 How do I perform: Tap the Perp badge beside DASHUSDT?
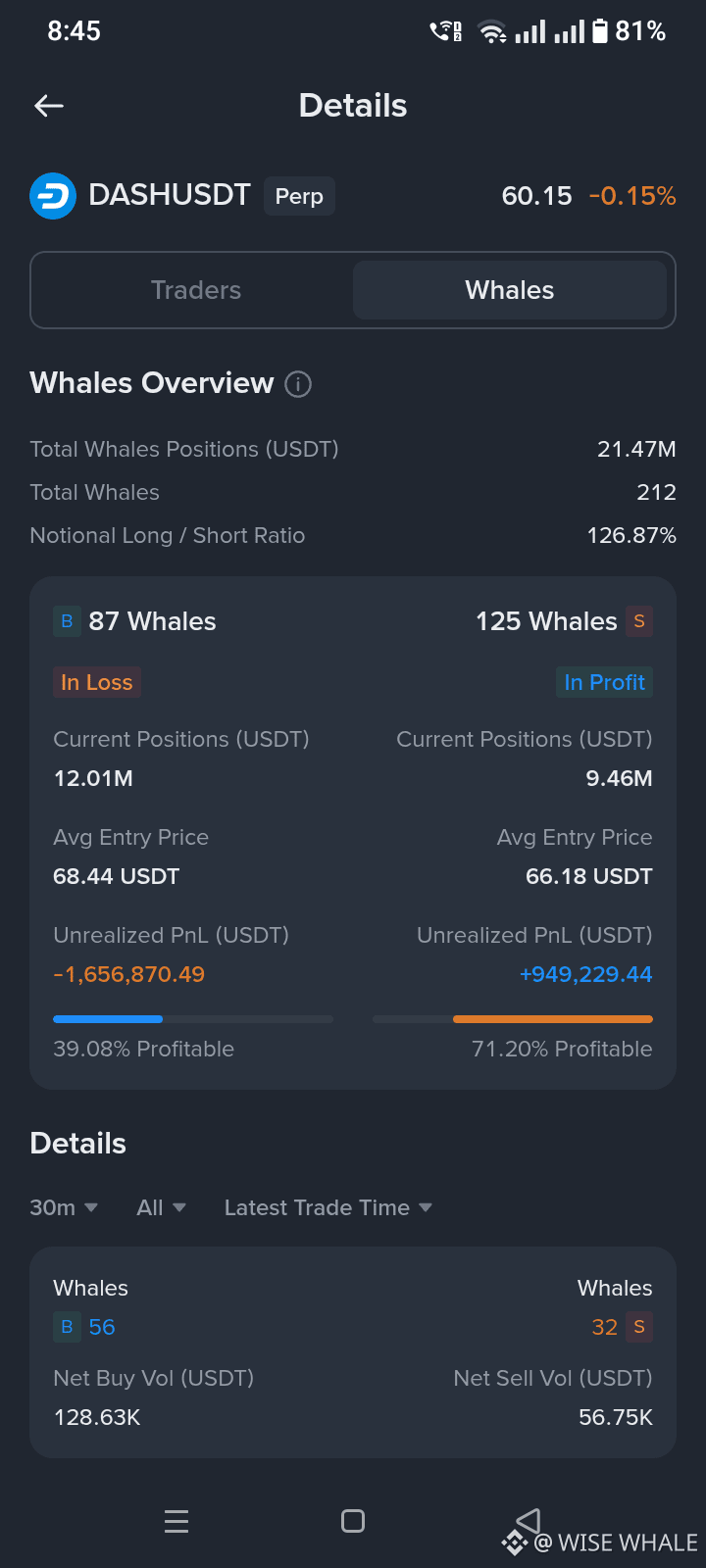tap(299, 196)
